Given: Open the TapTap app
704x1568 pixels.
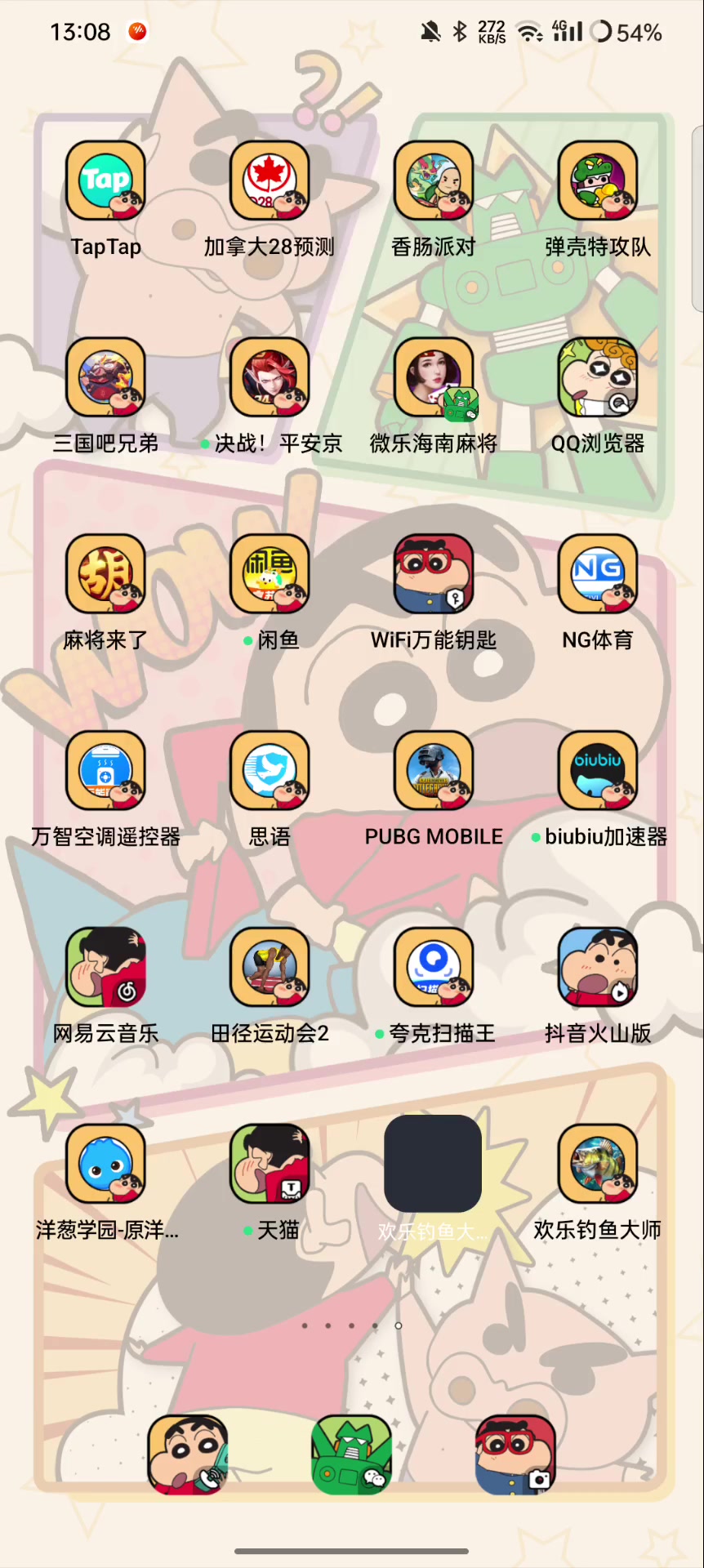Looking at the screenshot, I should [x=106, y=181].
